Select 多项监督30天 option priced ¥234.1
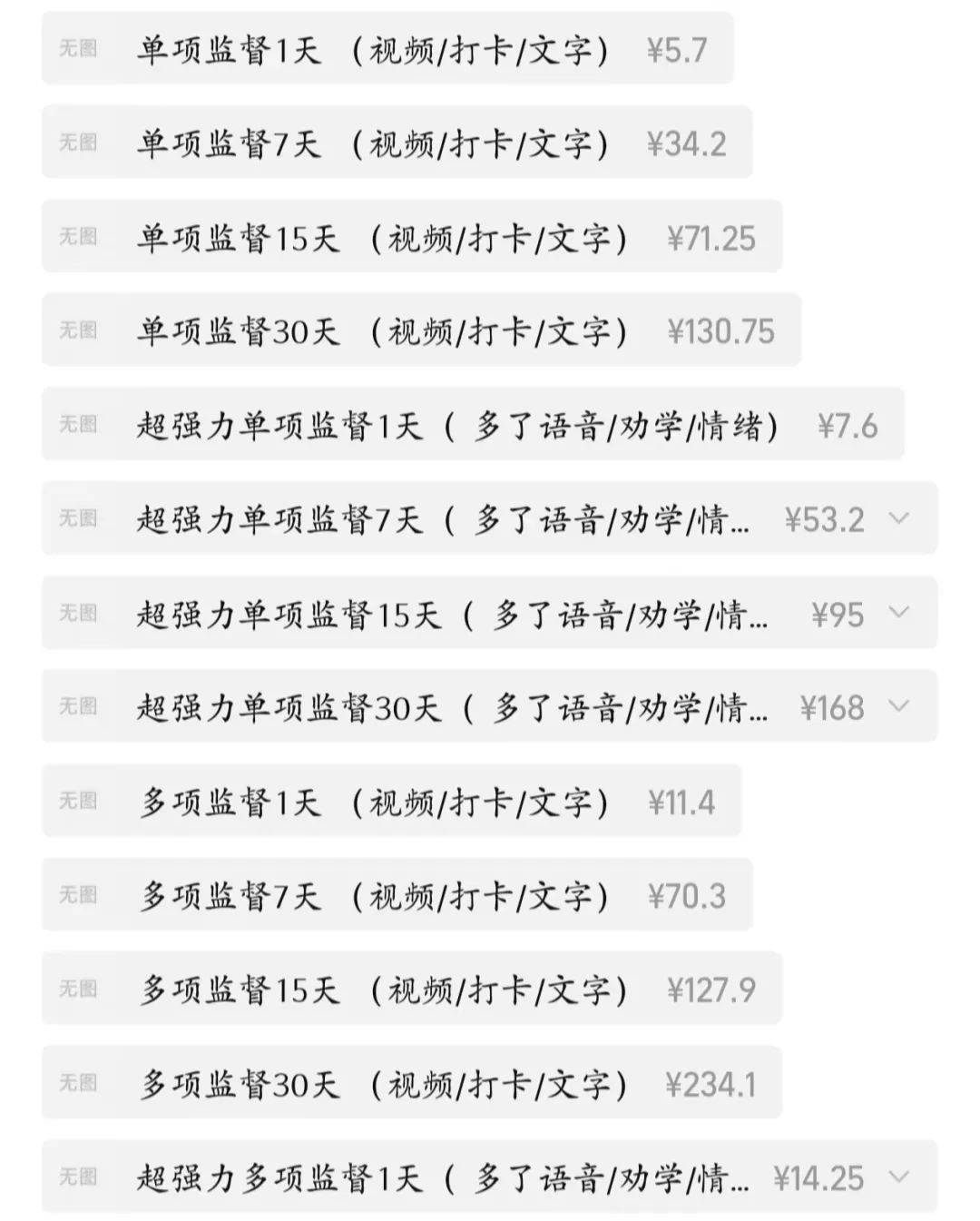This screenshot has width=980, height=1221. 411,1083
